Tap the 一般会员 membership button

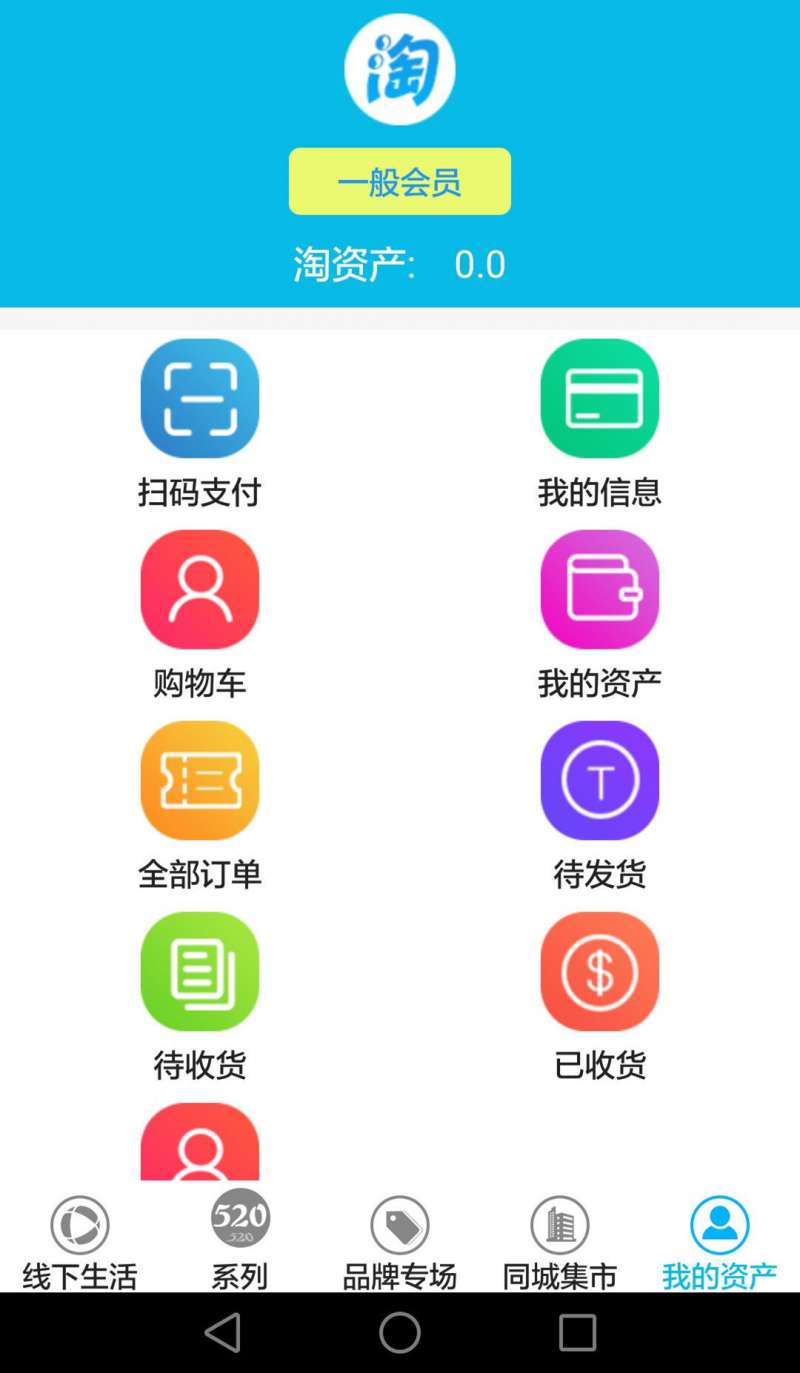tap(399, 181)
